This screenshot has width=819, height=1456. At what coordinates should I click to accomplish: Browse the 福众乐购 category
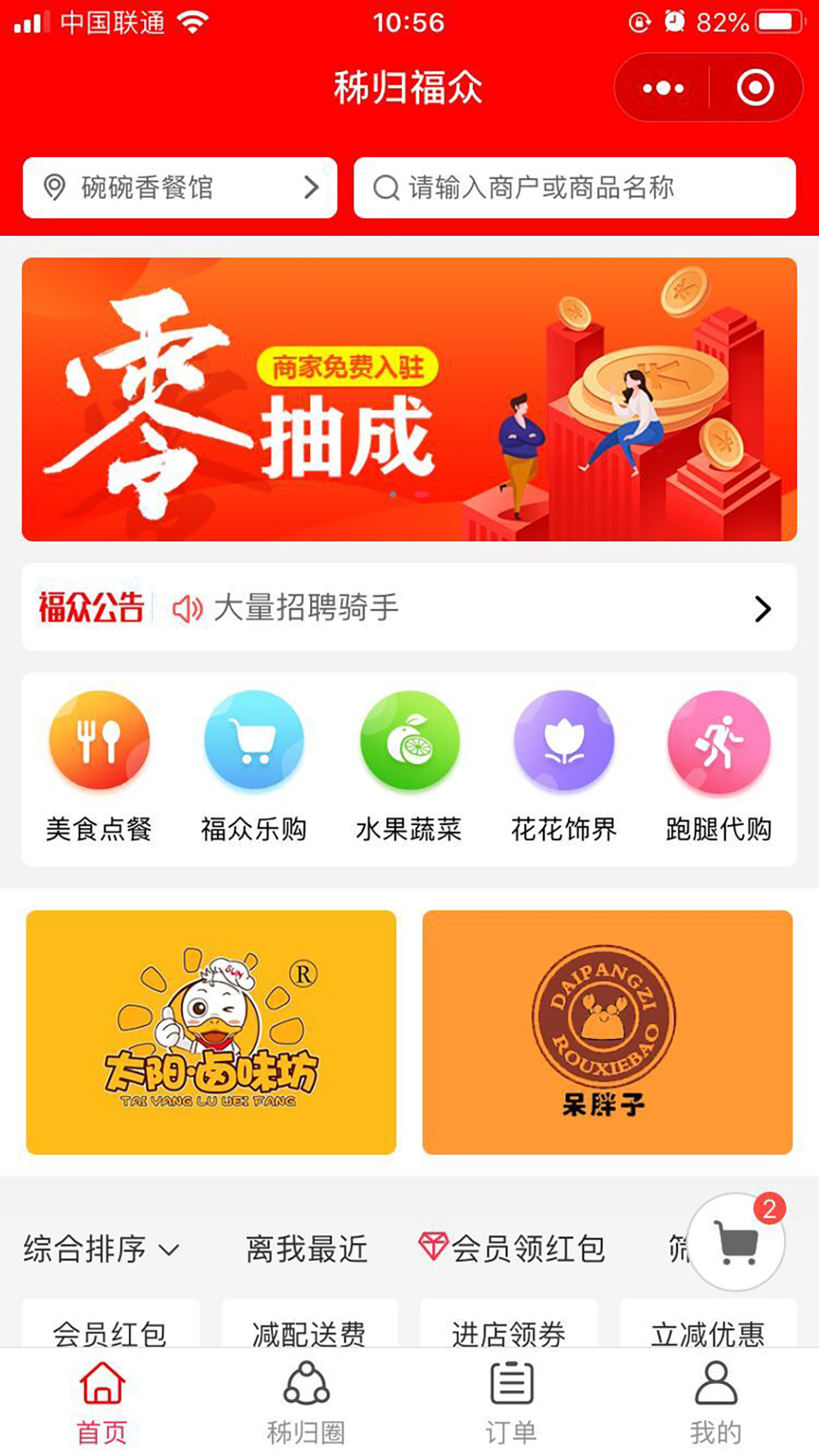254,766
